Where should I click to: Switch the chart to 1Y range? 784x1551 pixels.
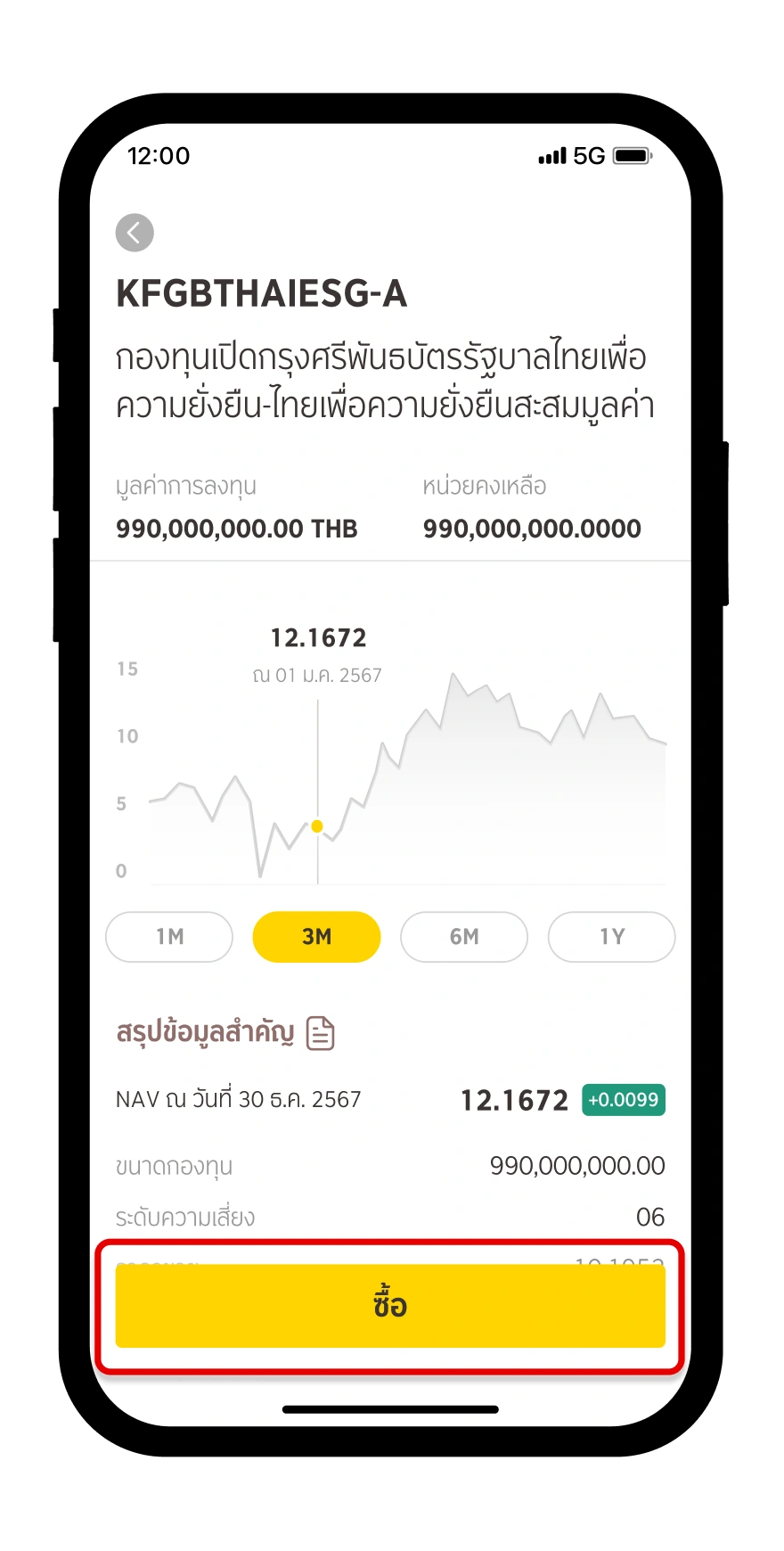tap(611, 937)
